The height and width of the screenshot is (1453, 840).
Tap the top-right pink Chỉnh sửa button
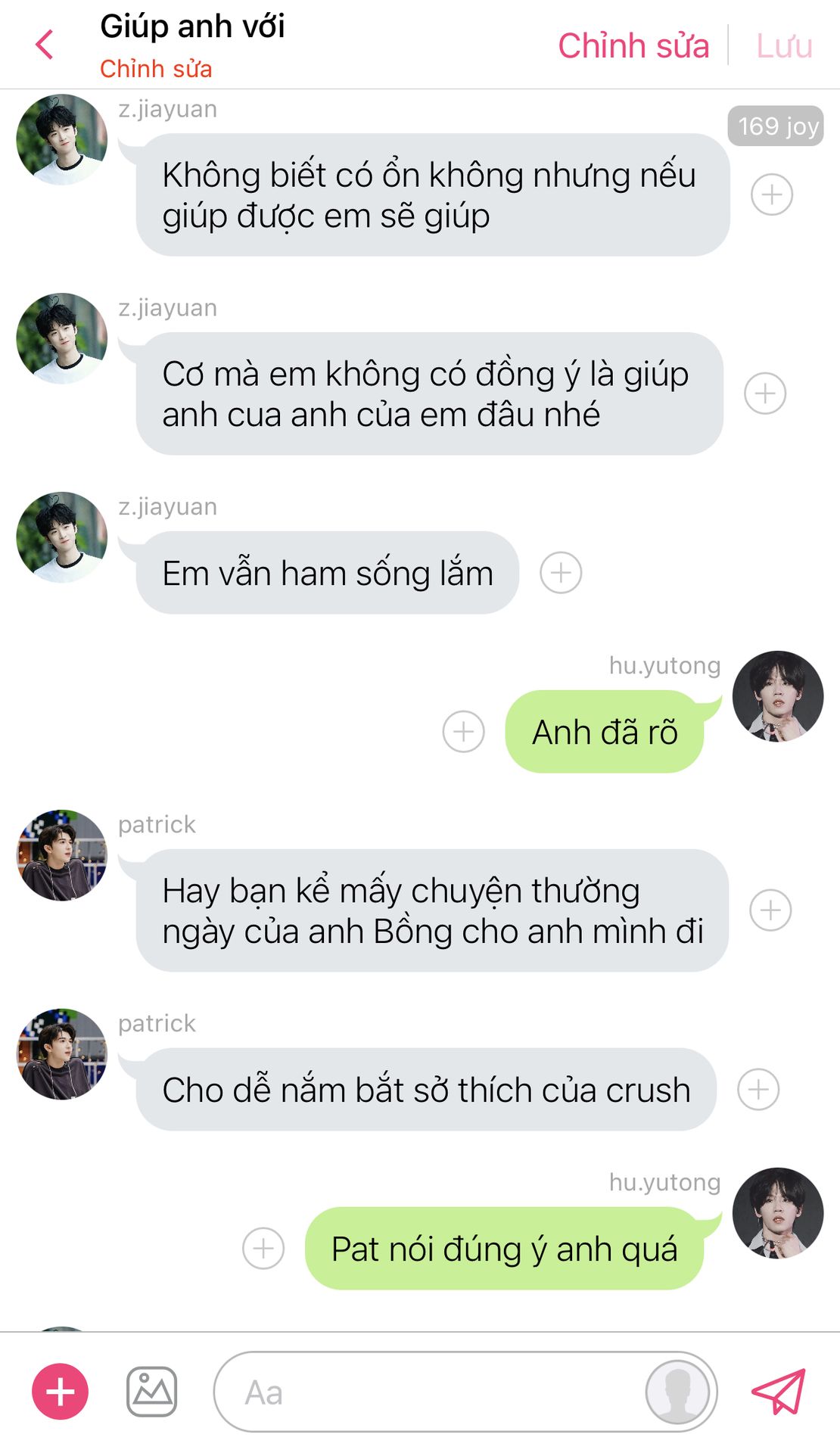click(633, 45)
